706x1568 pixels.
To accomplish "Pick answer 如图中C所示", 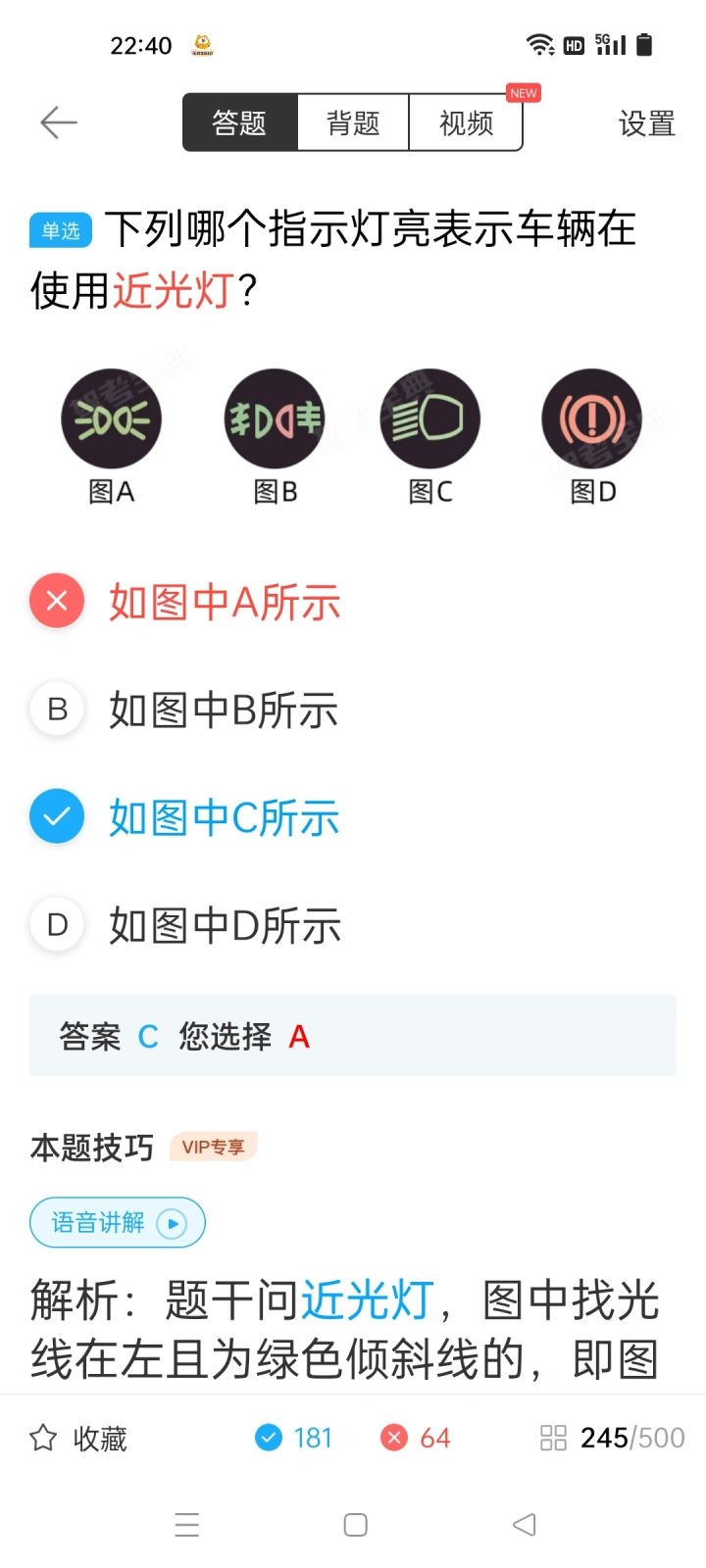I will point(224,817).
